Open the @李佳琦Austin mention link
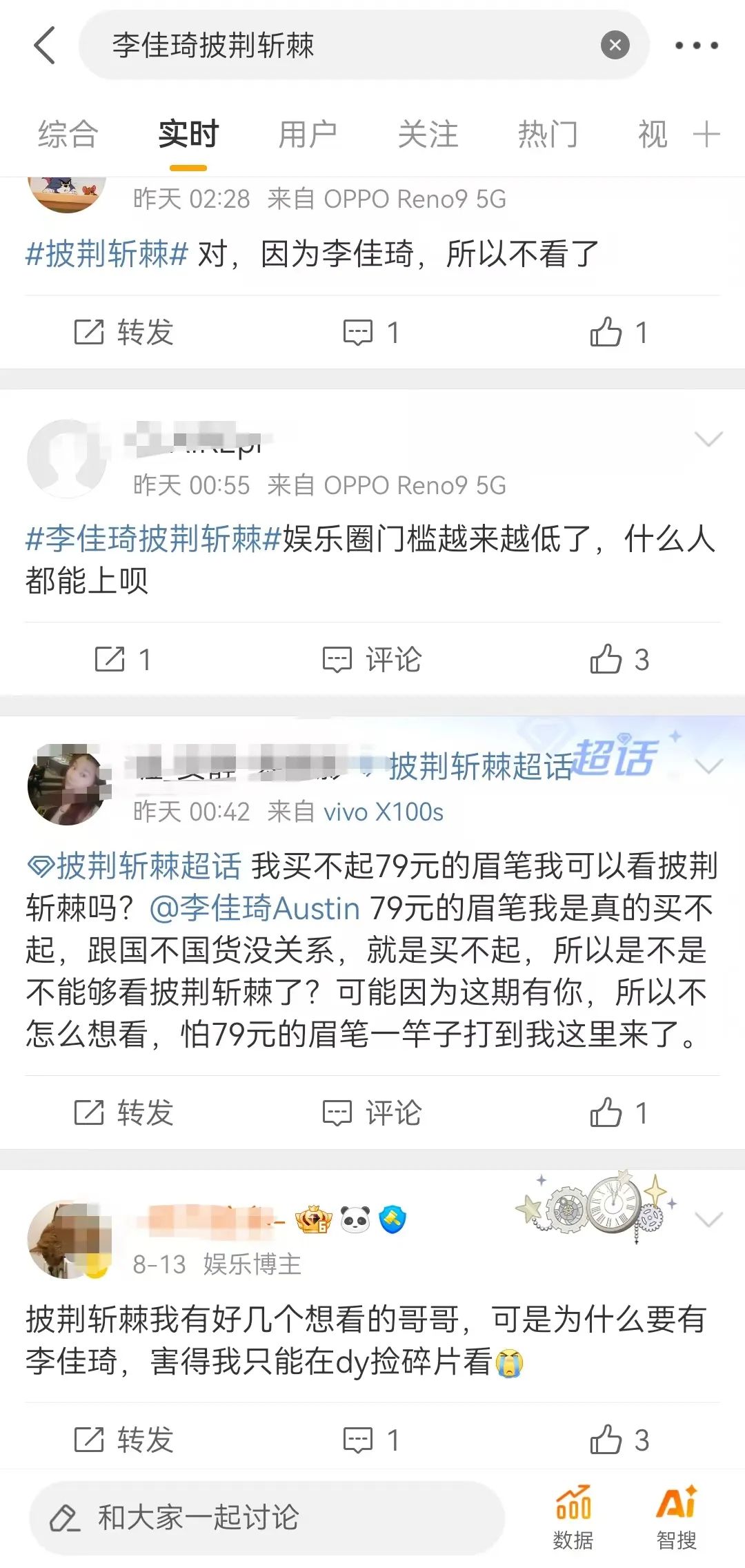 [254, 908]
